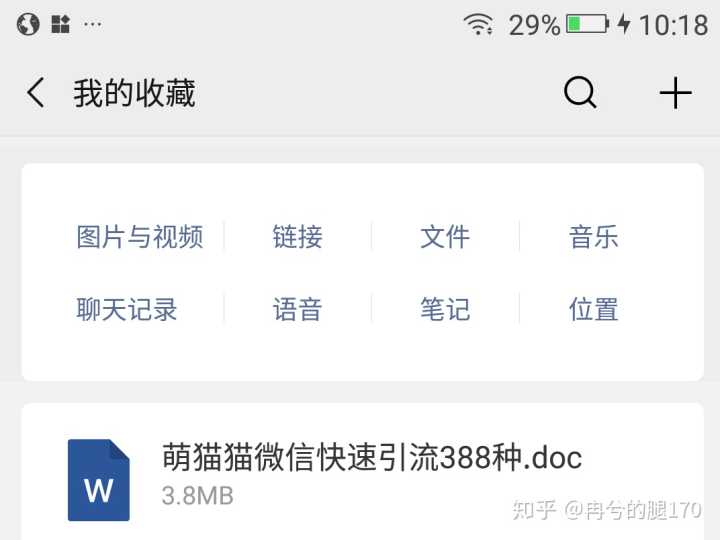Go back from 我的收藏
This screenshot has height=540, width=720.
click(36, 93)
